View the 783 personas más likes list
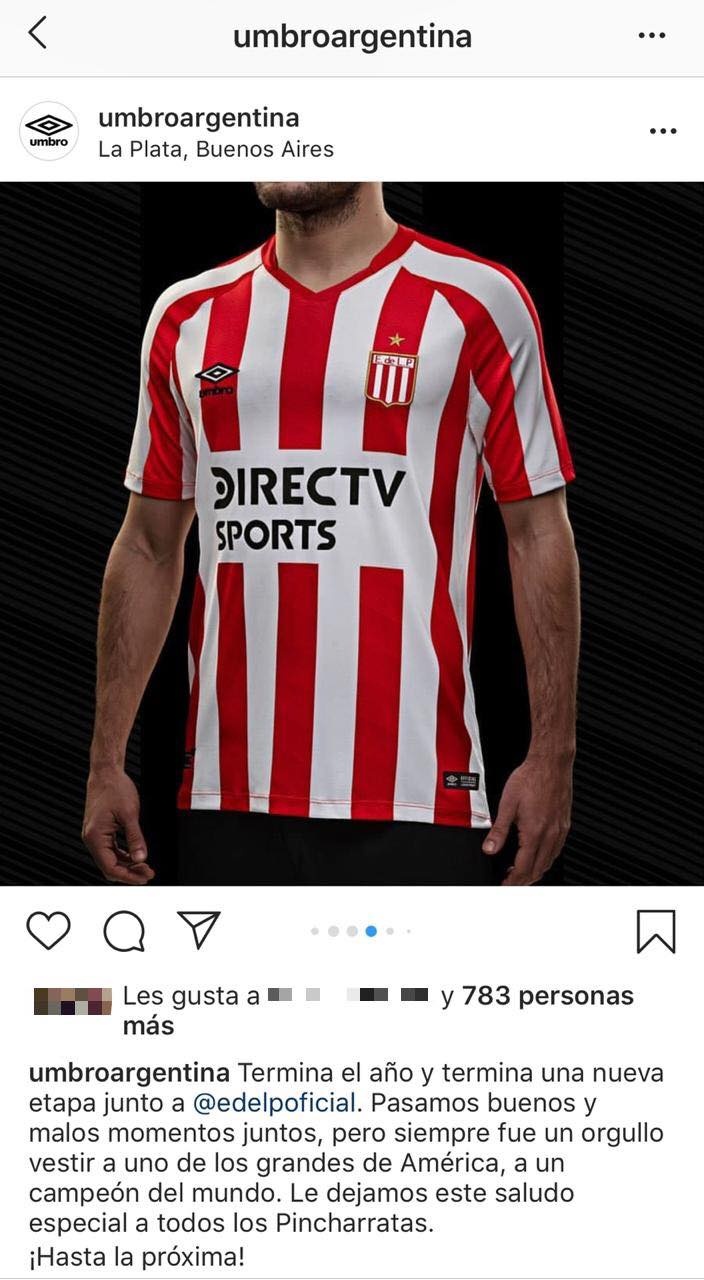 (x=378, y=1011)
